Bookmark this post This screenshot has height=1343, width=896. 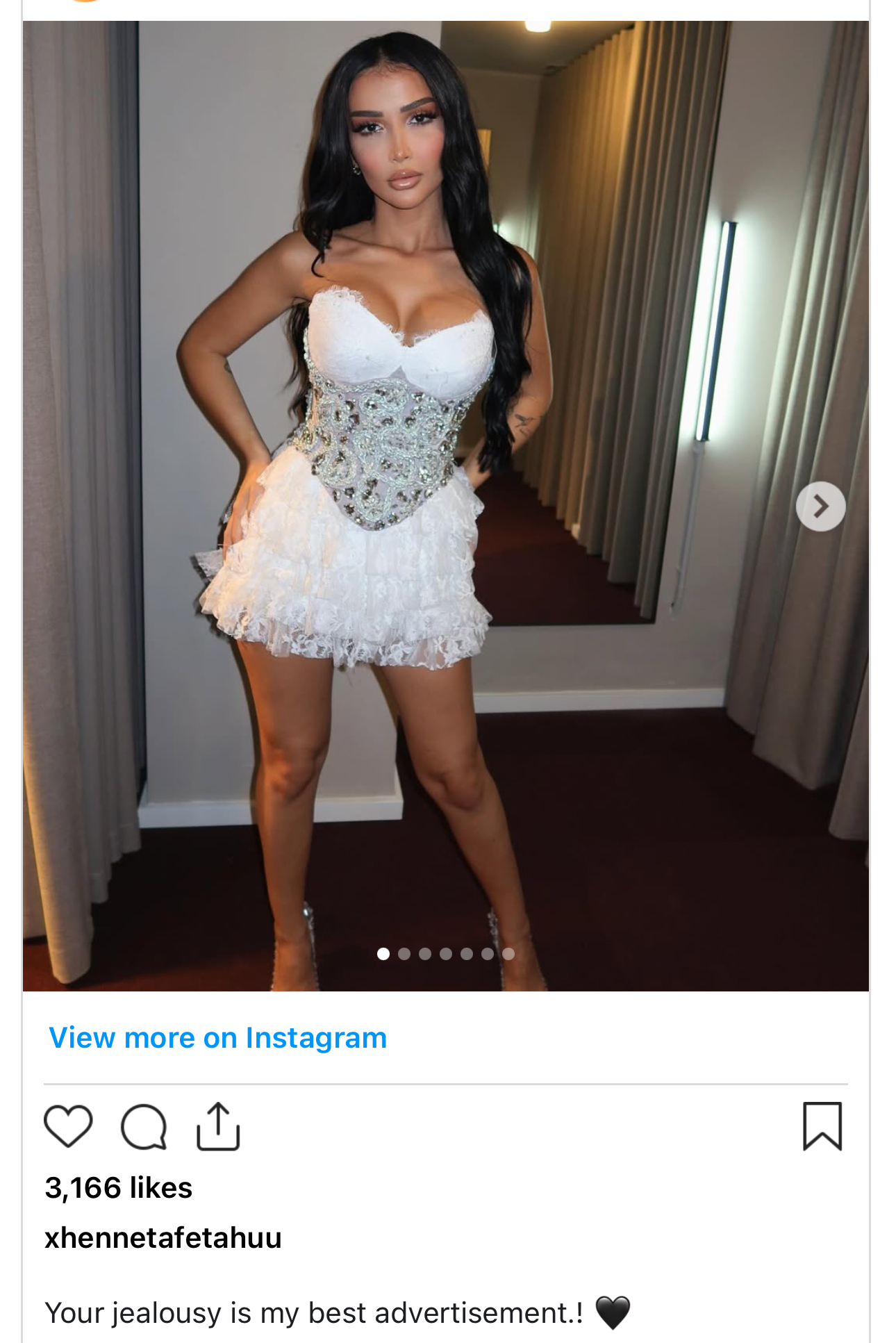[822, 1126]
